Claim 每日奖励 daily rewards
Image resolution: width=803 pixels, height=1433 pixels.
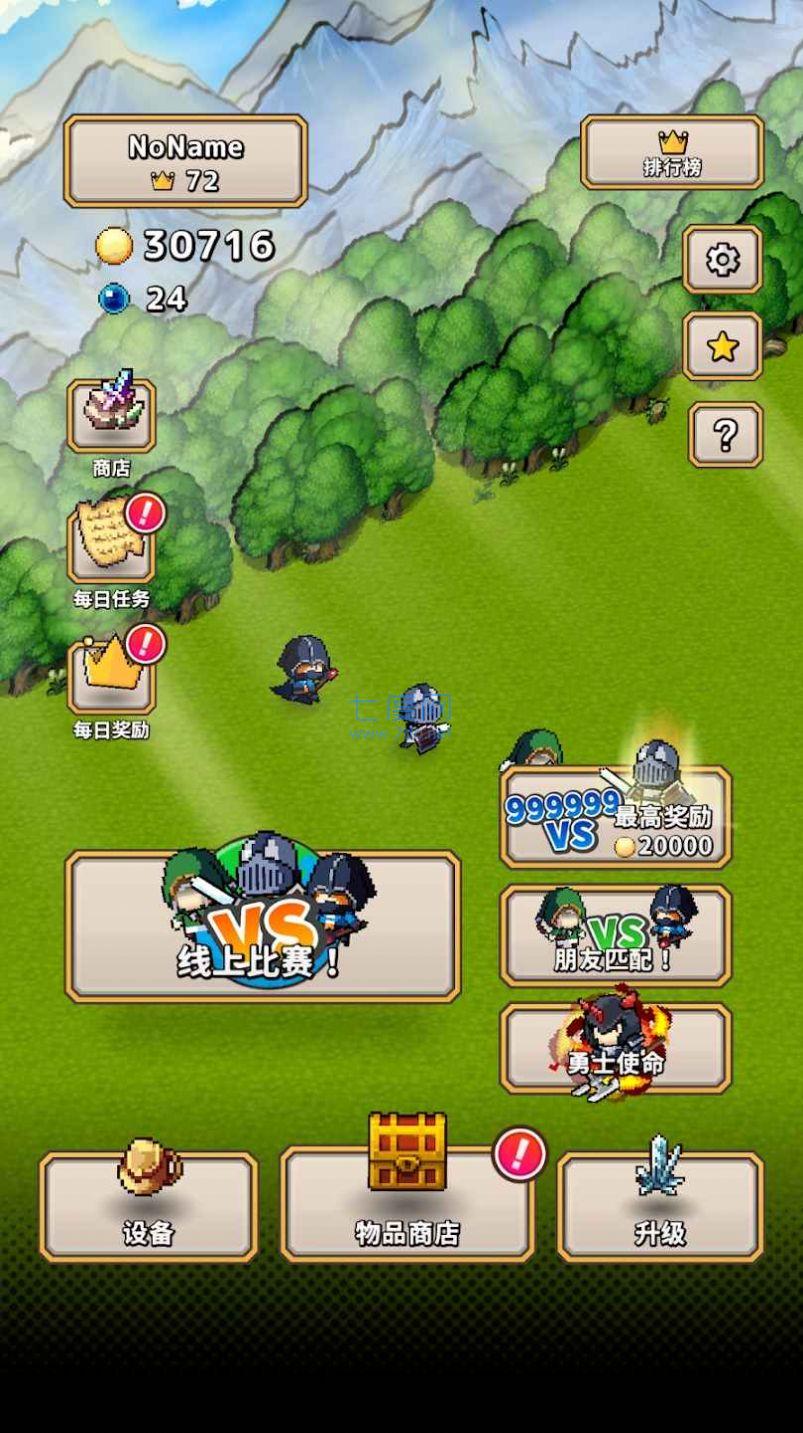(111, 676)
